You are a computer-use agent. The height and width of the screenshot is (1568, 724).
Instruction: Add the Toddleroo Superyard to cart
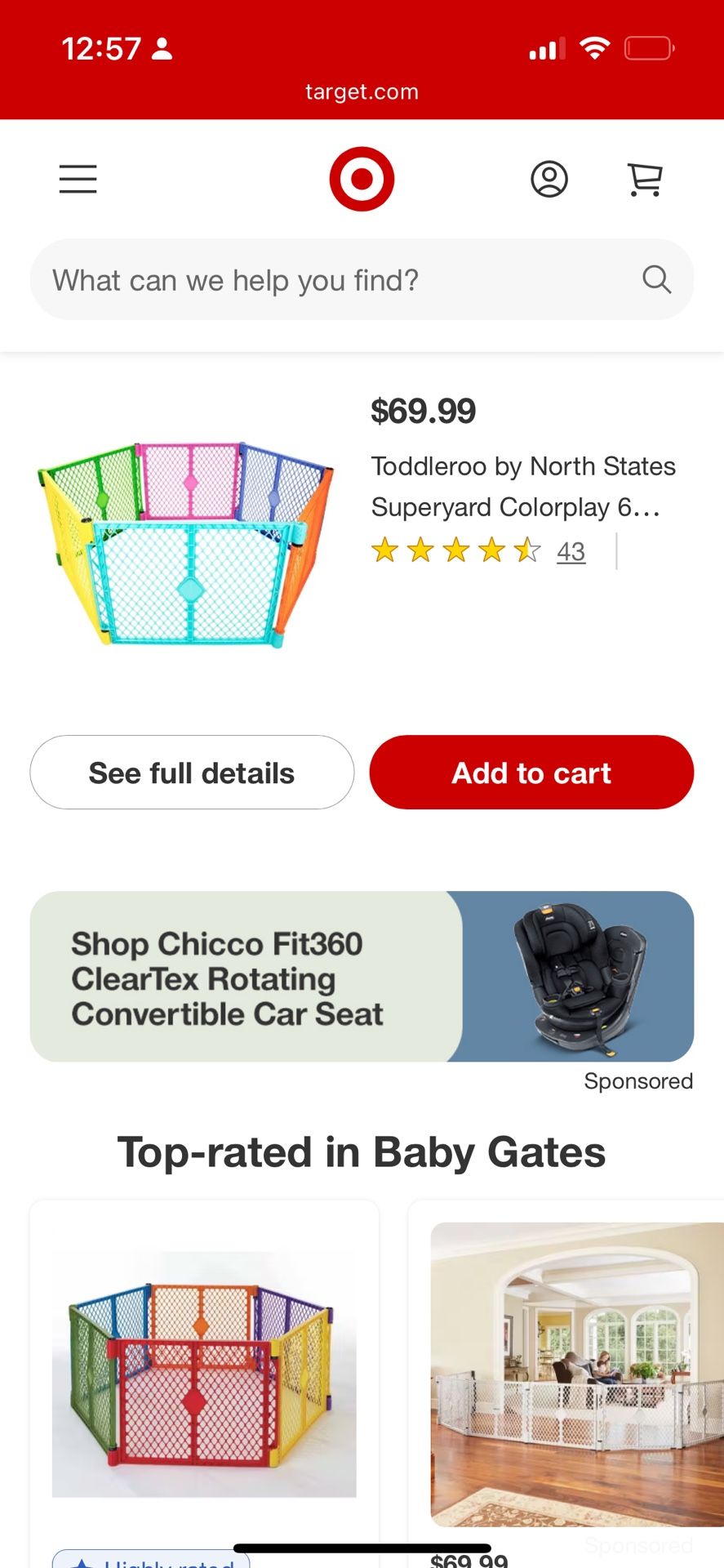[531, 773]
